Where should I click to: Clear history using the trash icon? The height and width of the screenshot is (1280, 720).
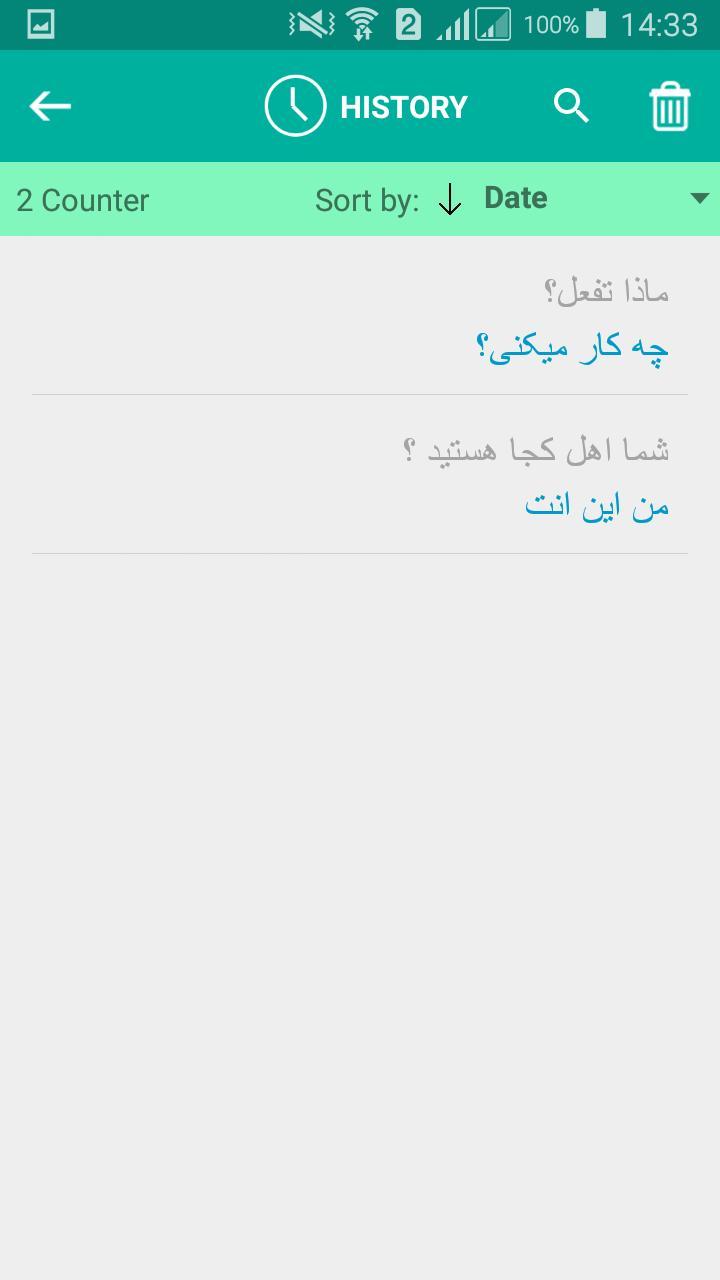tap(669, 105)
